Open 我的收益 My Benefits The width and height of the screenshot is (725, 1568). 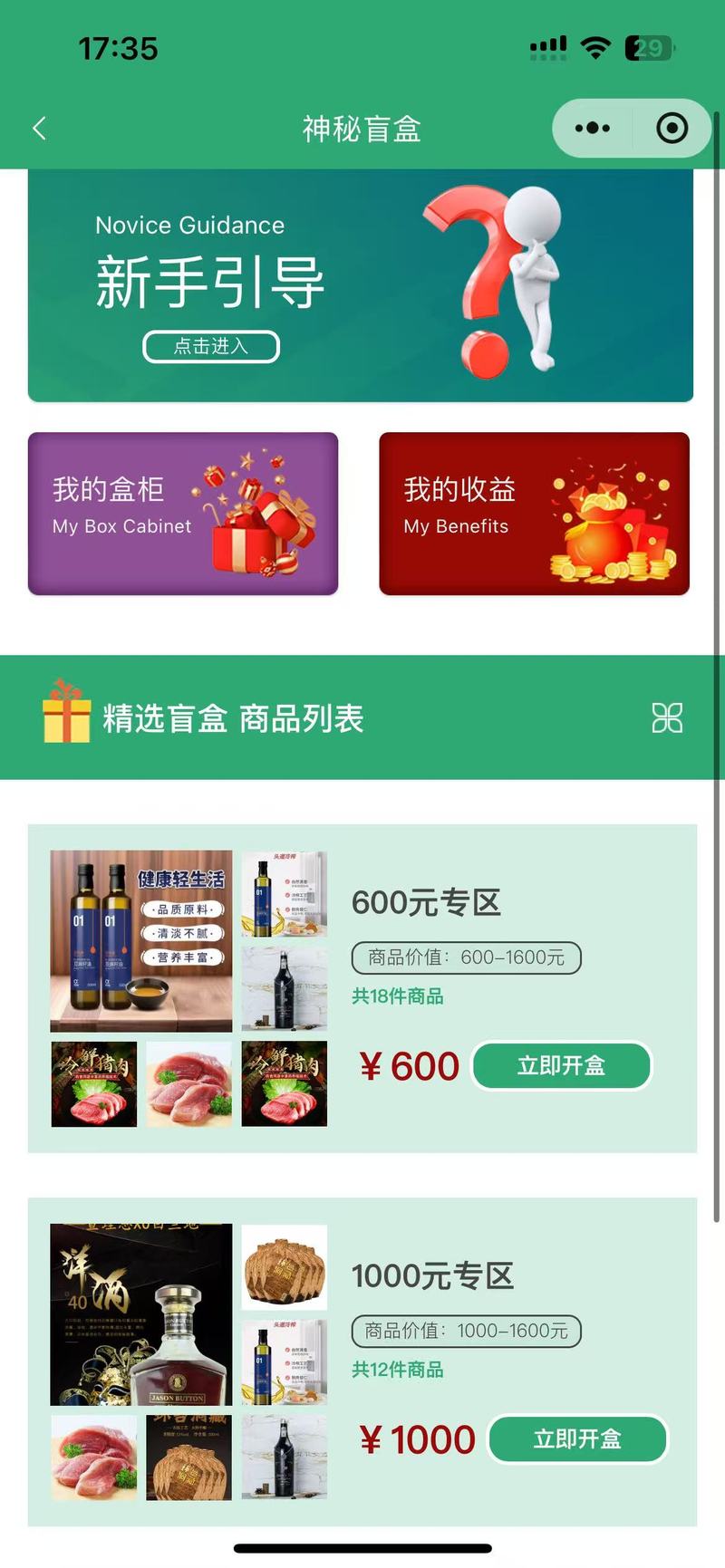pyautogui.click(x=535, y=514)
